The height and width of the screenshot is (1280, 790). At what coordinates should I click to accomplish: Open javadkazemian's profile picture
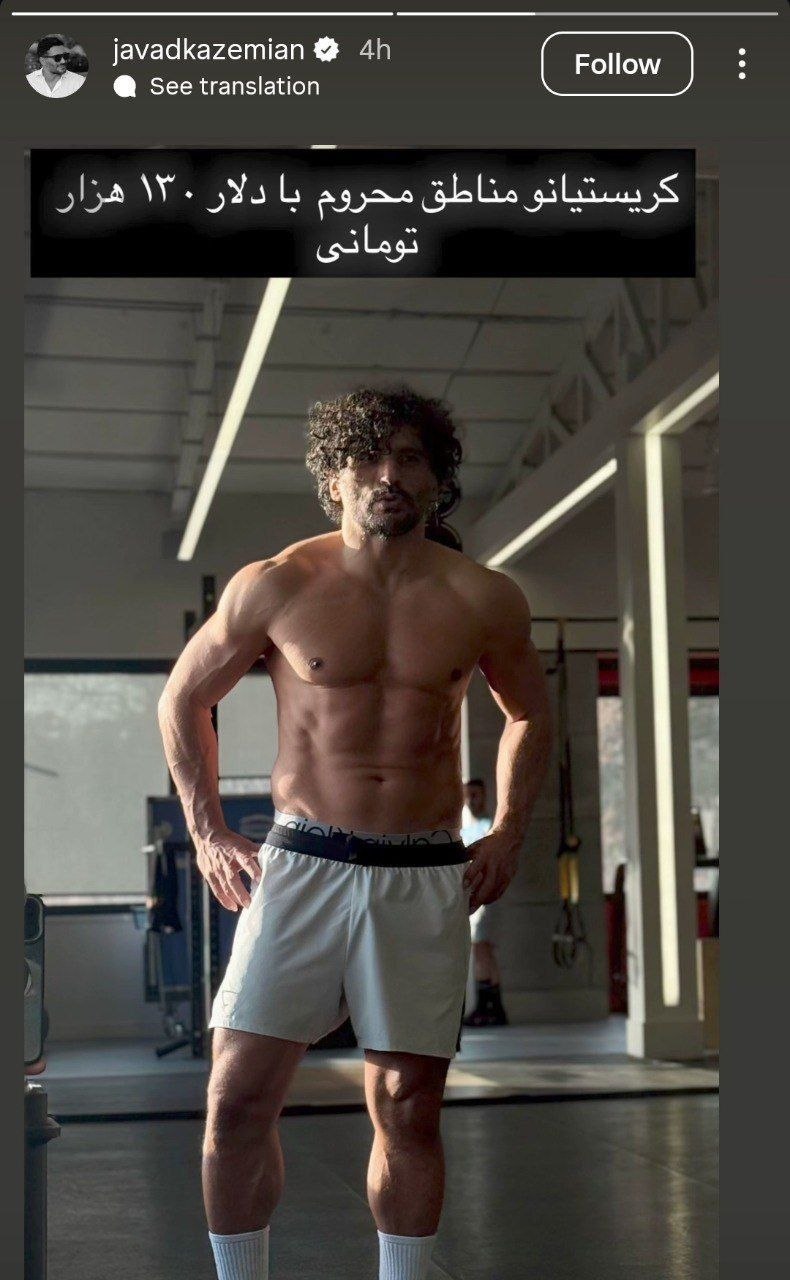(x=56, y=66)
